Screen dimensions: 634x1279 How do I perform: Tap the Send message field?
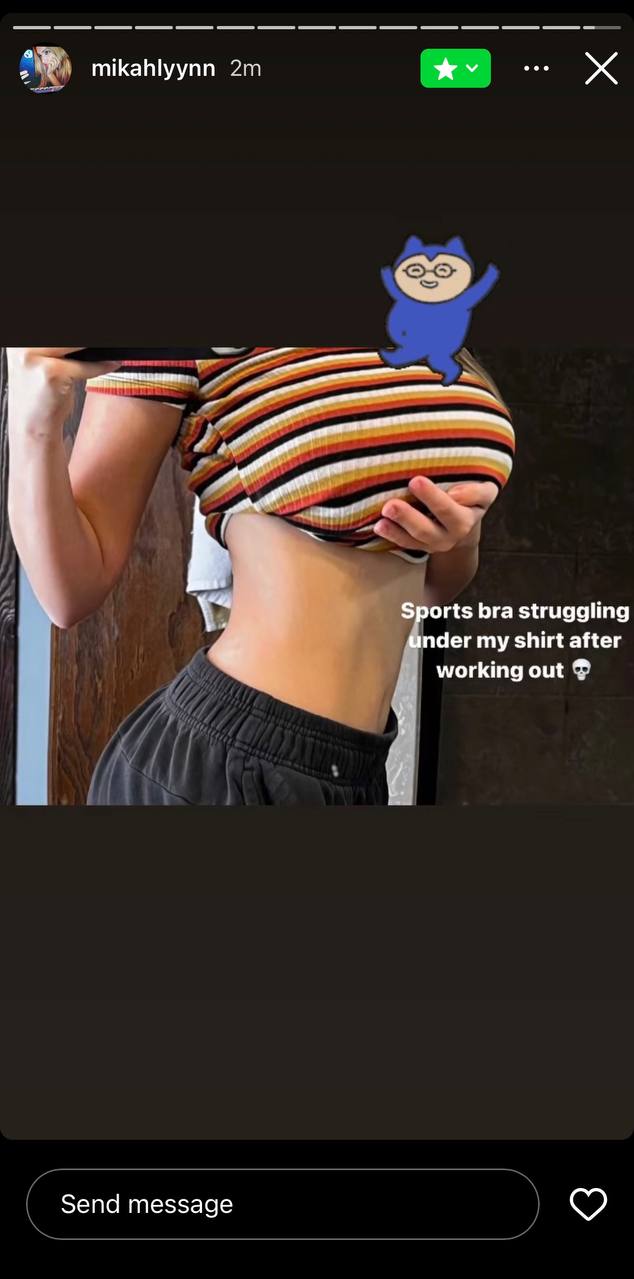pos(282,1204)
